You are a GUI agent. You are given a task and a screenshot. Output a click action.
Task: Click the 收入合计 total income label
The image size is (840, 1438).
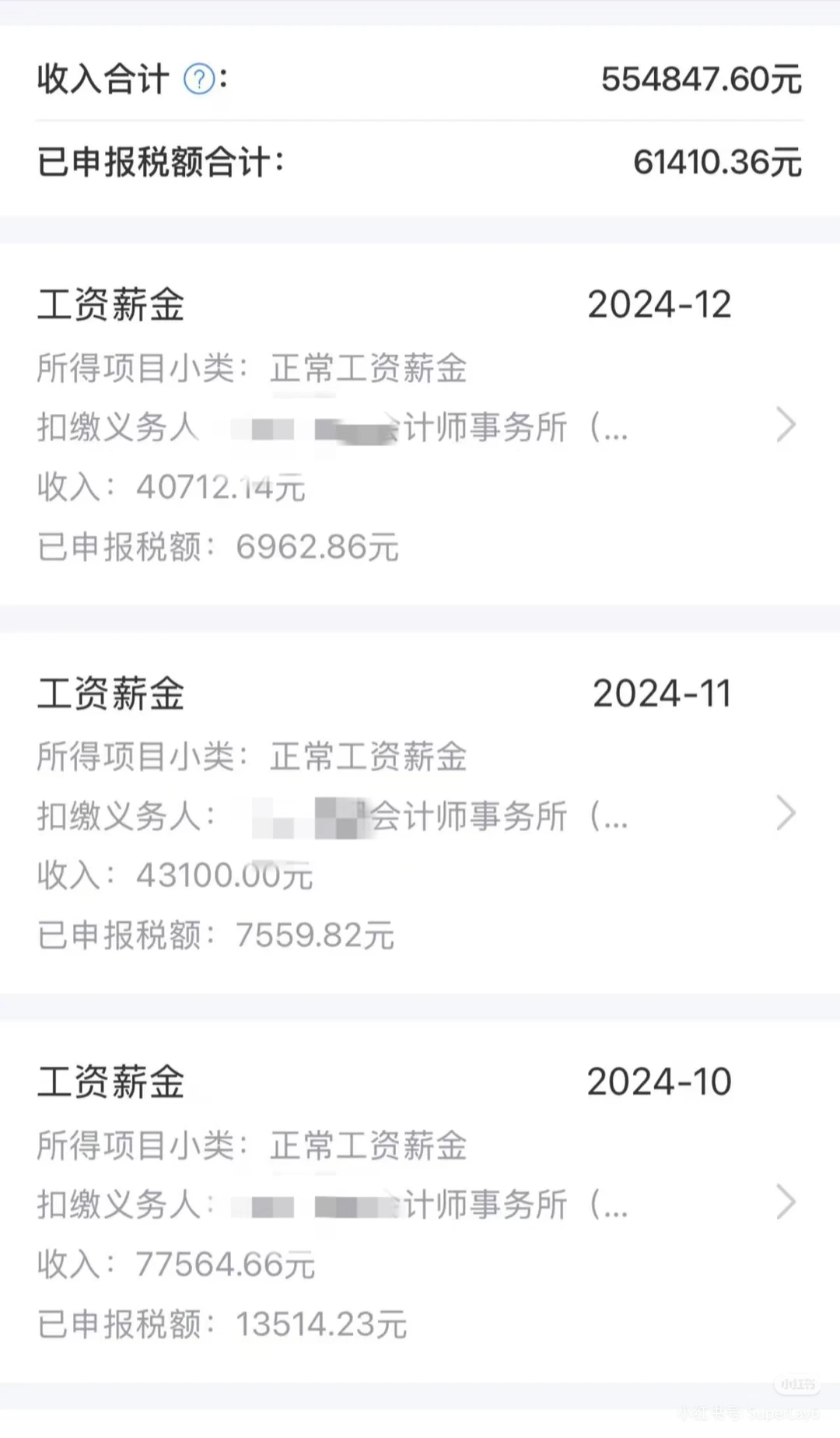click(105, 78)
